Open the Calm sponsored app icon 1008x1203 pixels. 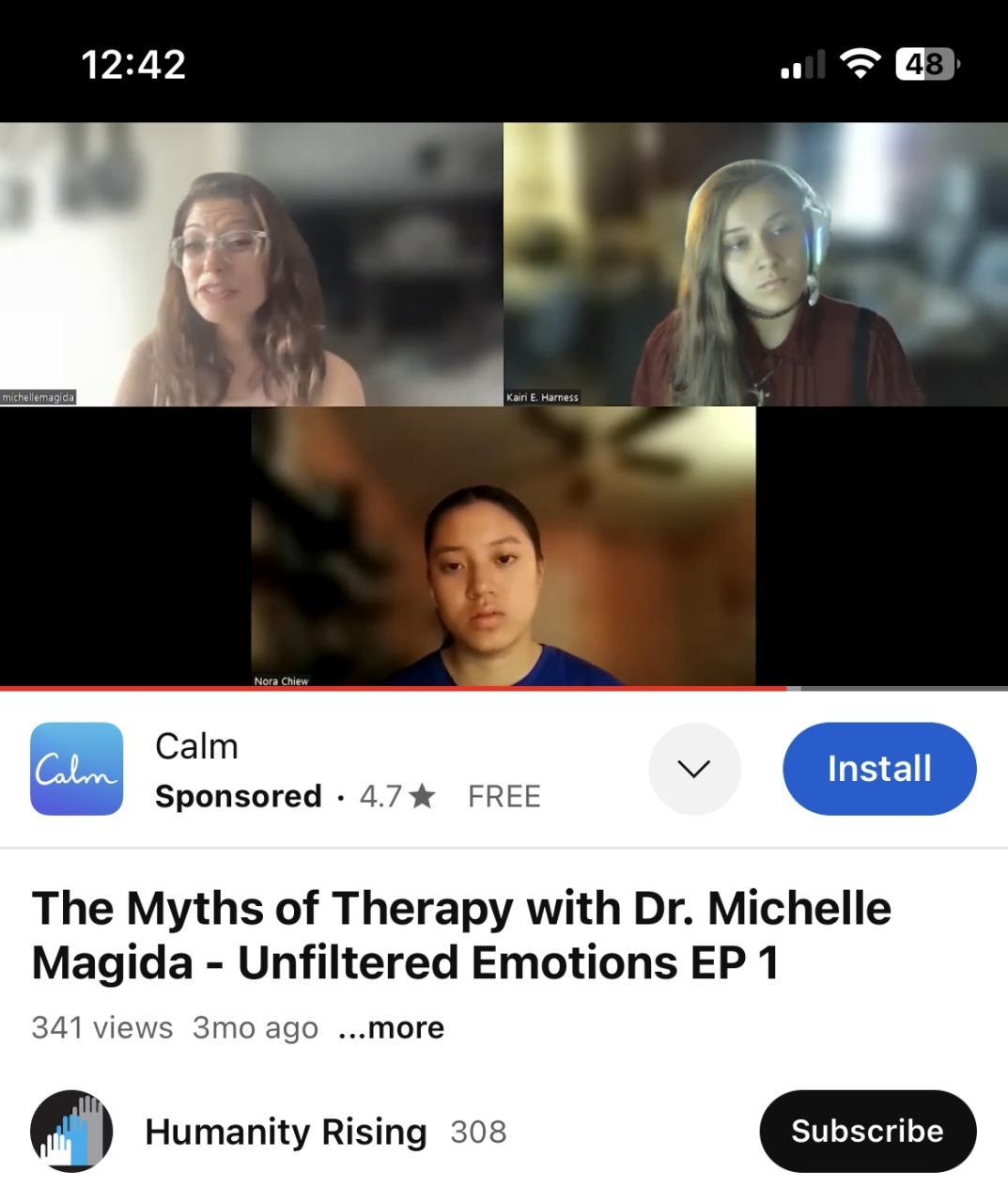(77, 769)
